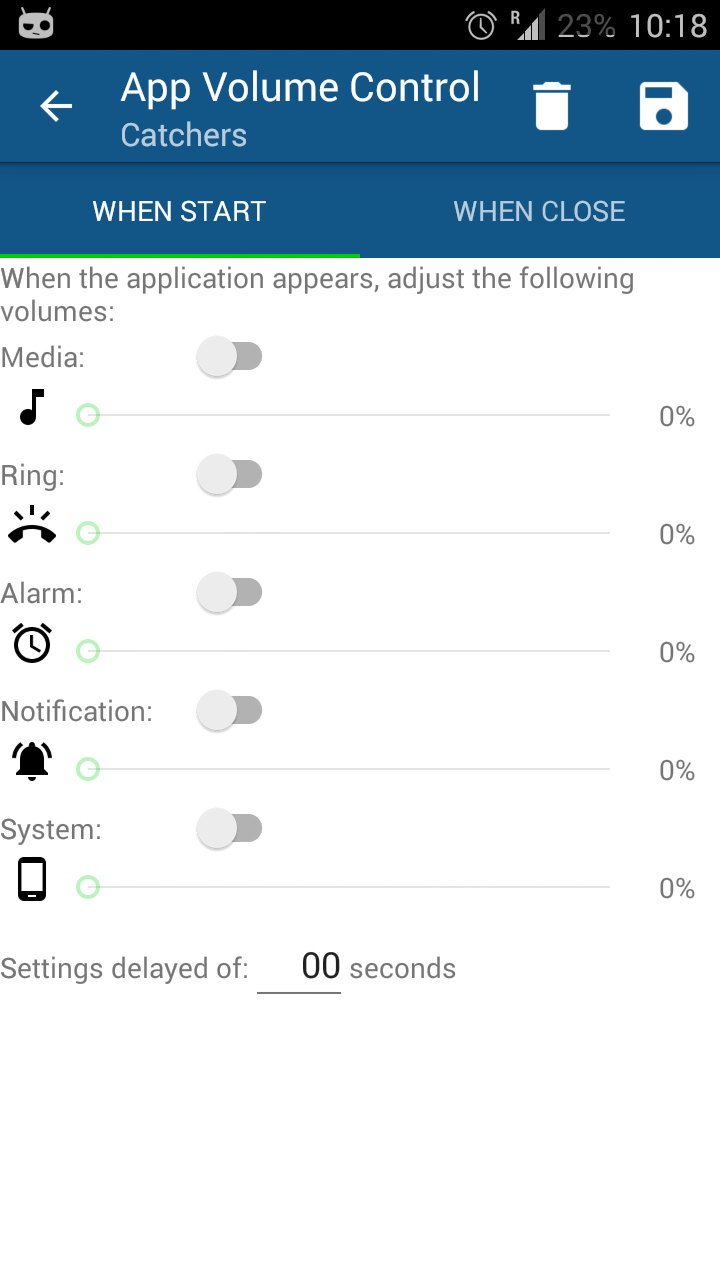Turn on the Alarm volume switch
720x1280 pixels.
(230, 592)
